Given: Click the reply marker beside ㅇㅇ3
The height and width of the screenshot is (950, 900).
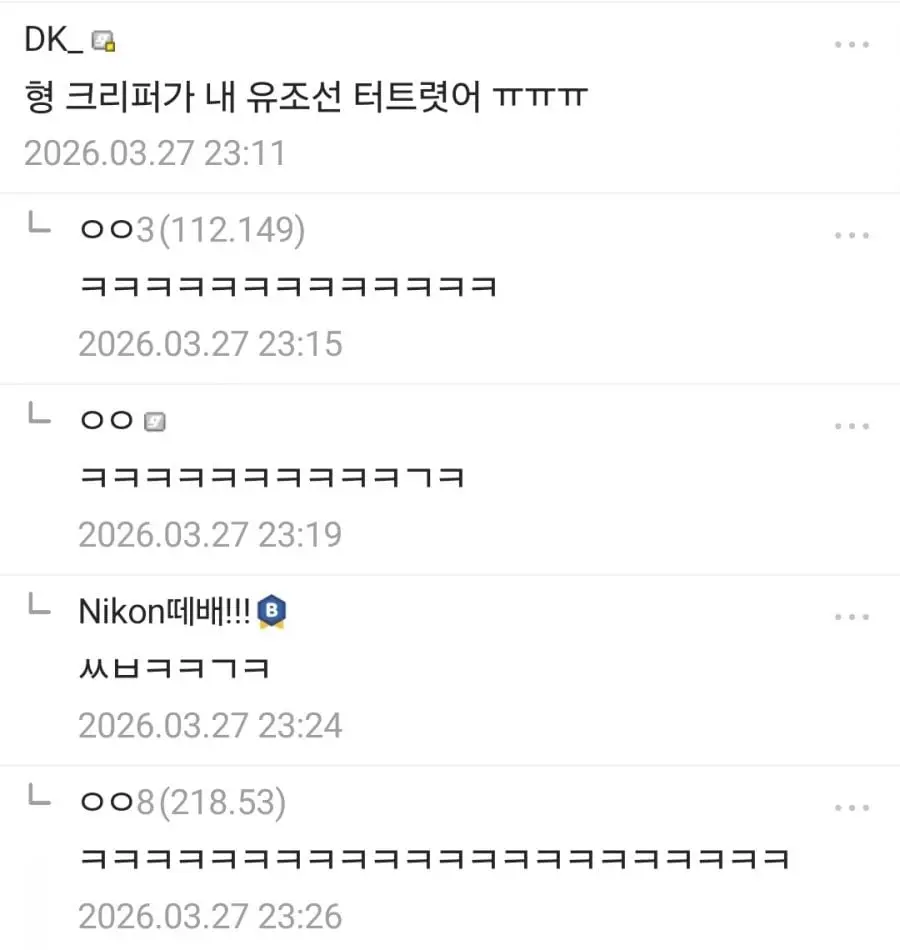Looking at the screenshot, I should pyautogui.click(x=38, y=225).
